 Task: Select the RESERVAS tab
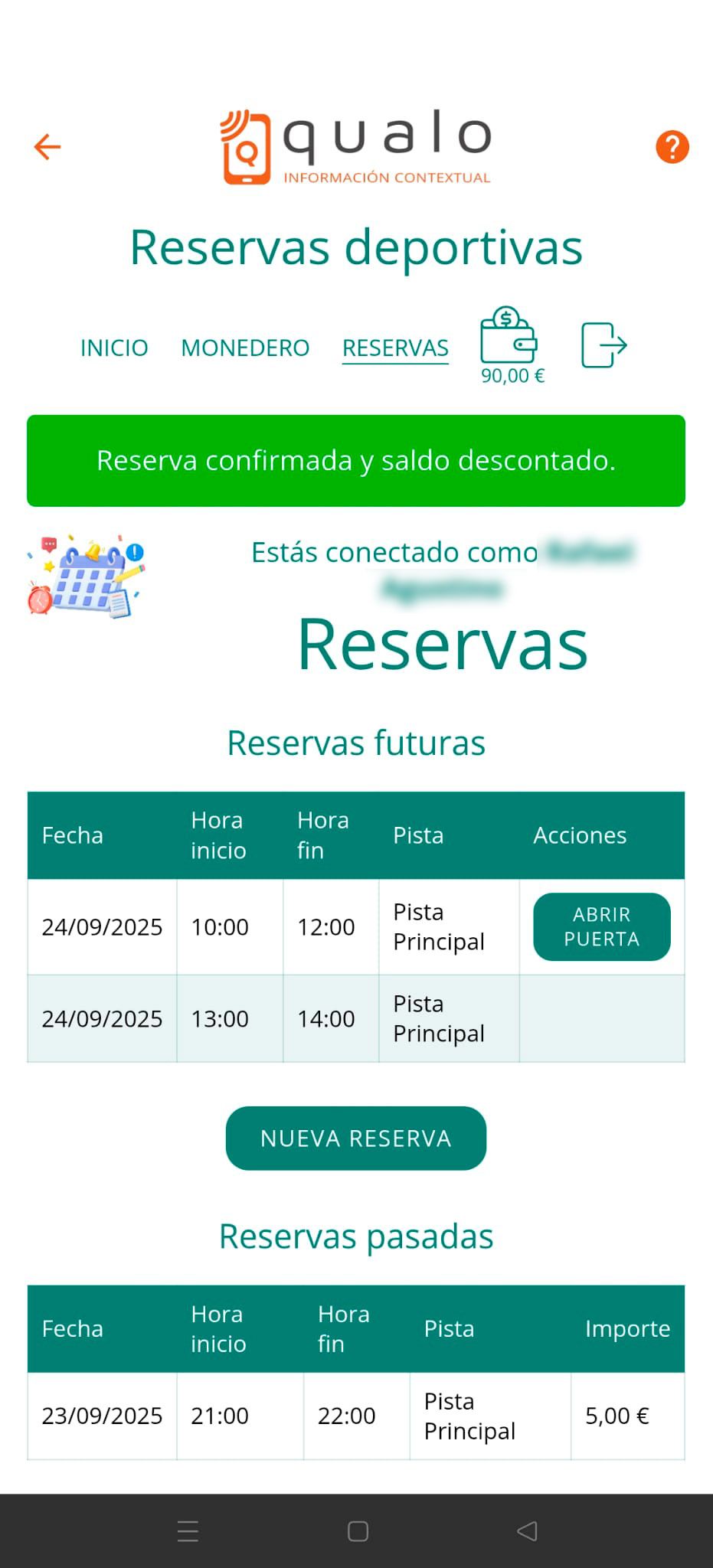tap(395, 348)
